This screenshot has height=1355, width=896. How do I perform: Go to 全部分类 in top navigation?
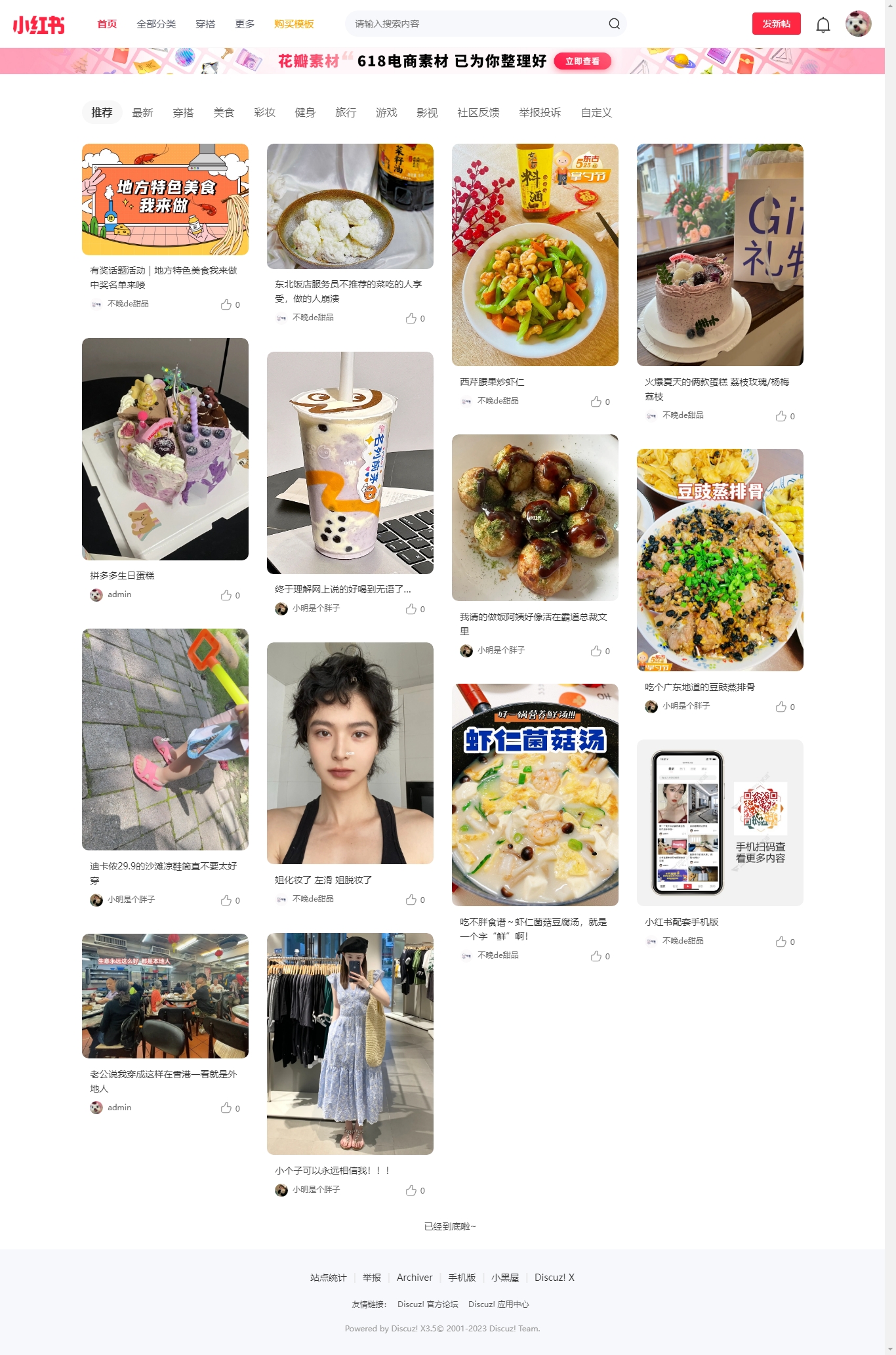pos(156,24)
